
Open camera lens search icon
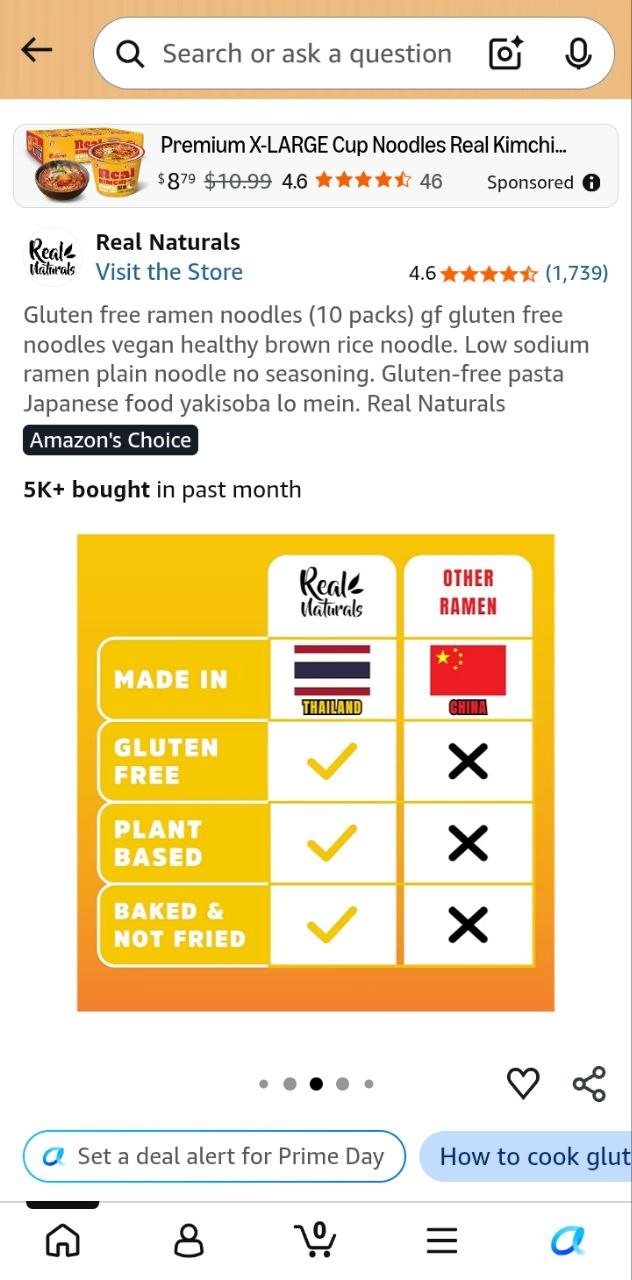pyautogui.click(x=506, y=54)
